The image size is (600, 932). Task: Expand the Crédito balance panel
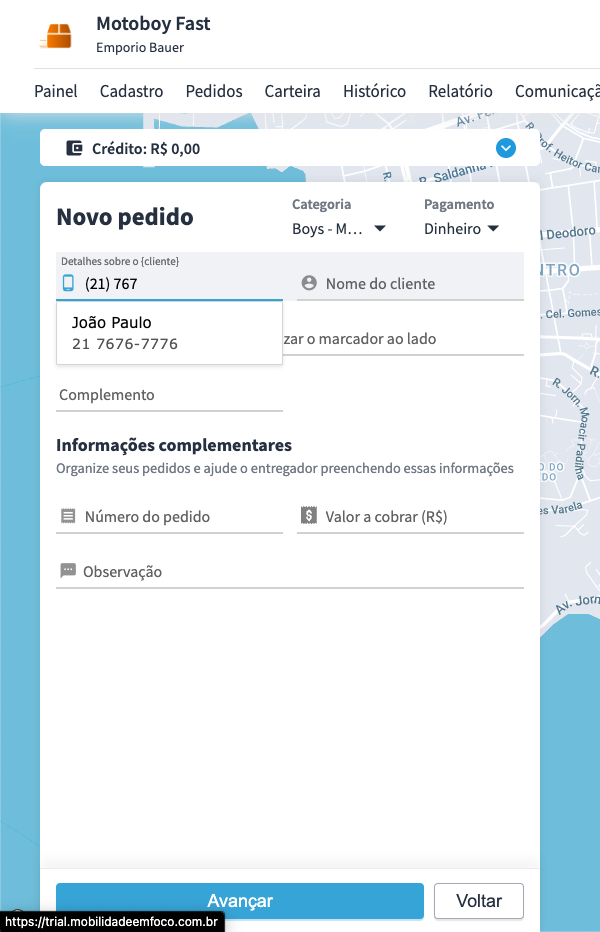tap(506, 149)
